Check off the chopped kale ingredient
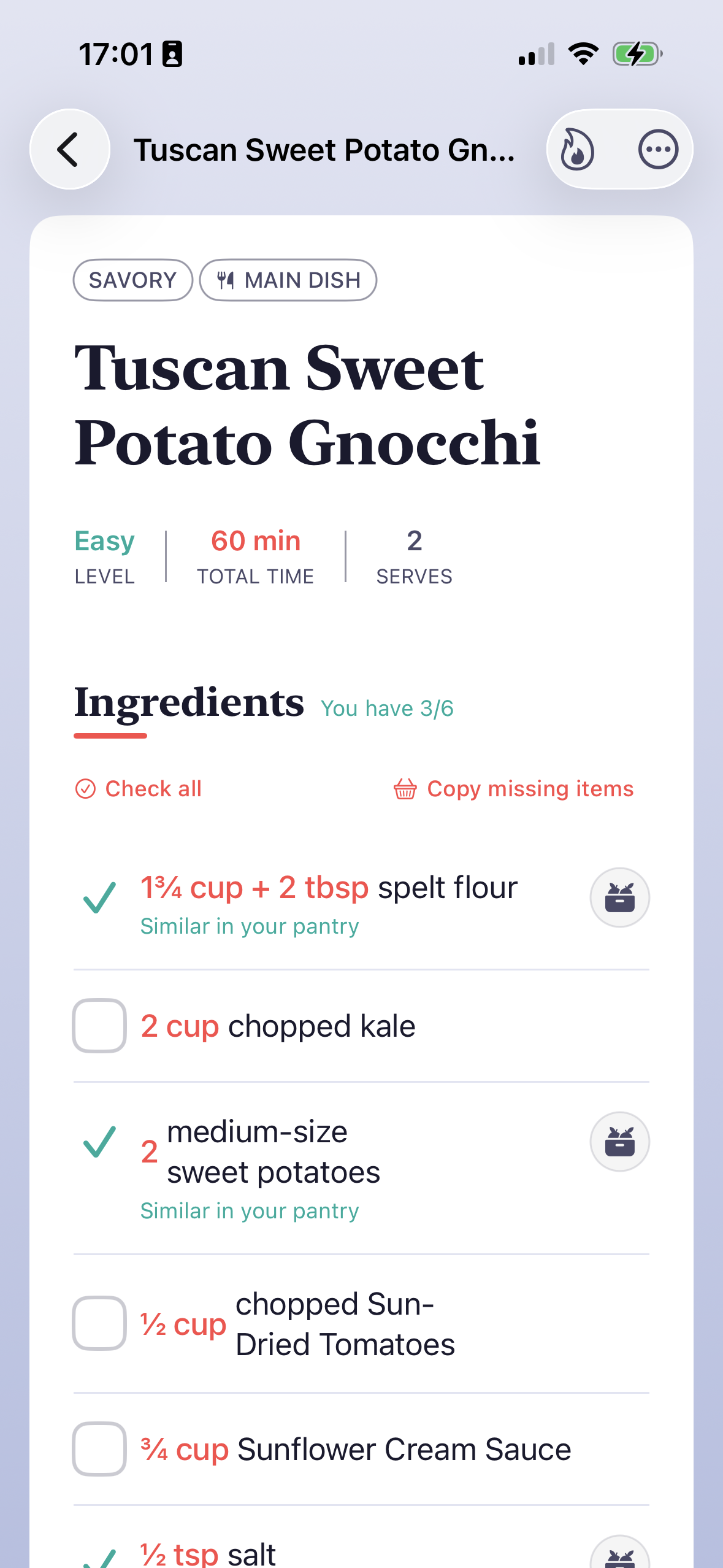This screenshot has width=723, height=1568. tap(99, 1025)
